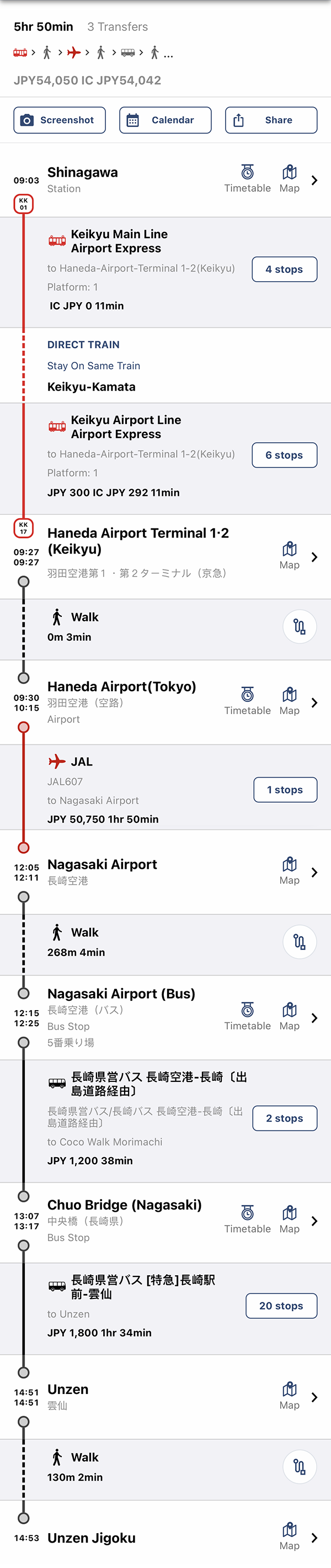Open Map for Unzen stop

pos(290,1395)
